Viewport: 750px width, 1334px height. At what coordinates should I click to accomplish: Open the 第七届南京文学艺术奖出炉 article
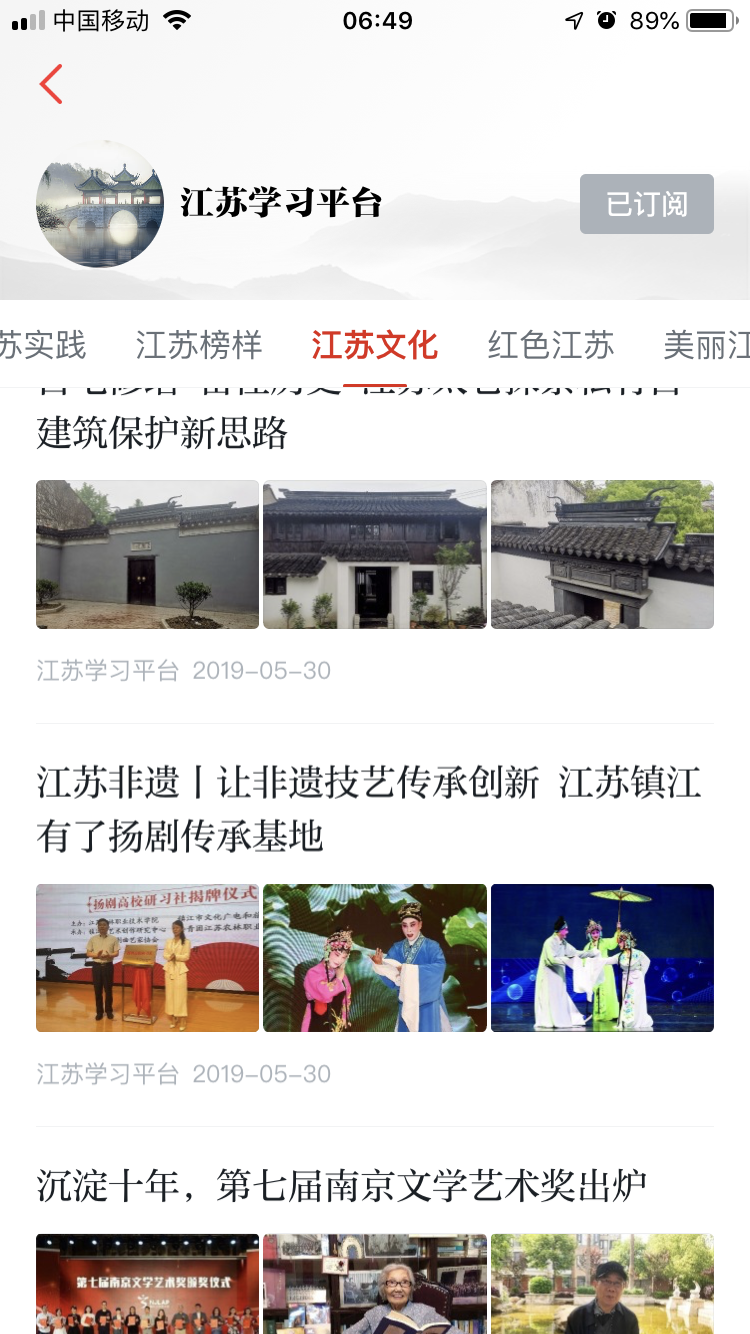pyautogui.click(x=342, y=1186)
